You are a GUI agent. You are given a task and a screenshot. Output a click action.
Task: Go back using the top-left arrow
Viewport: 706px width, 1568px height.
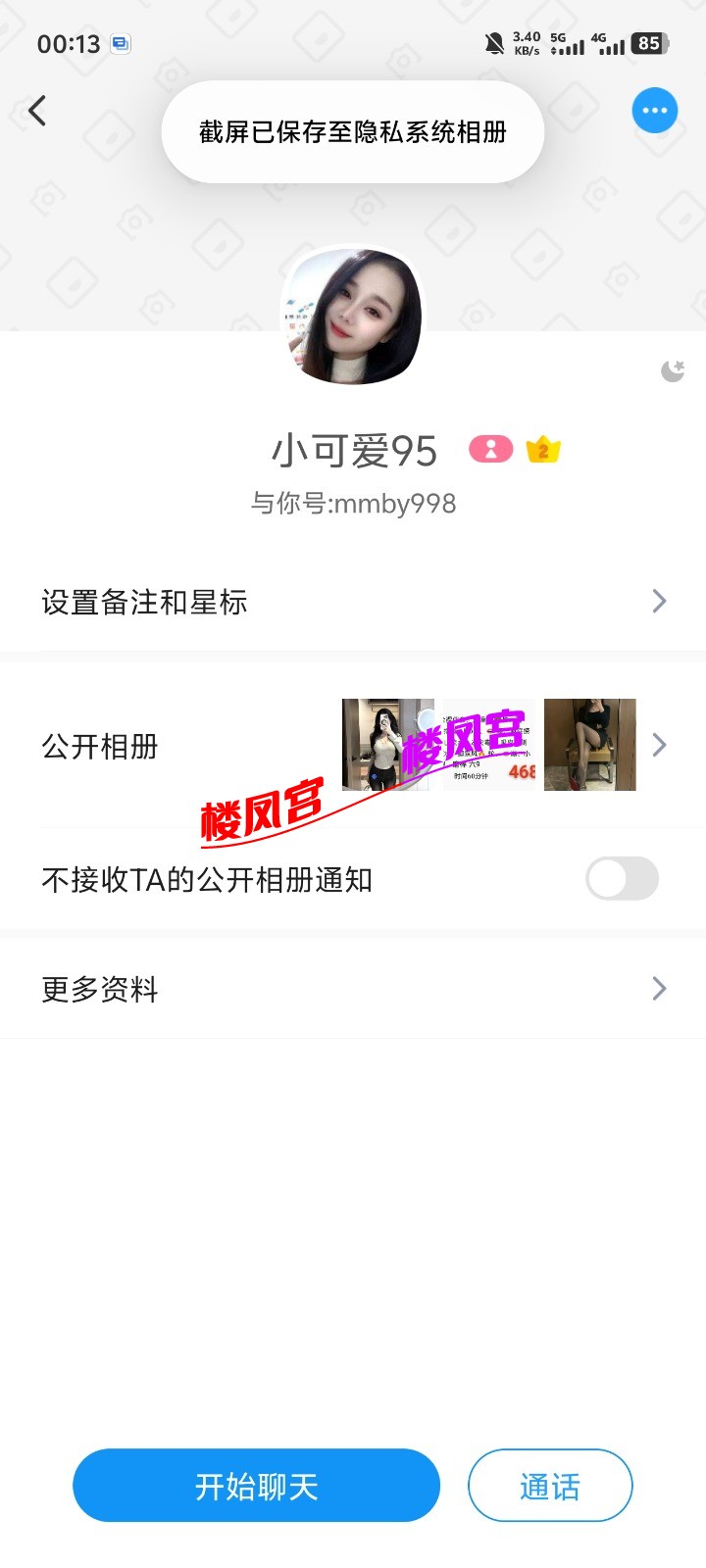(x=37, y=111)
